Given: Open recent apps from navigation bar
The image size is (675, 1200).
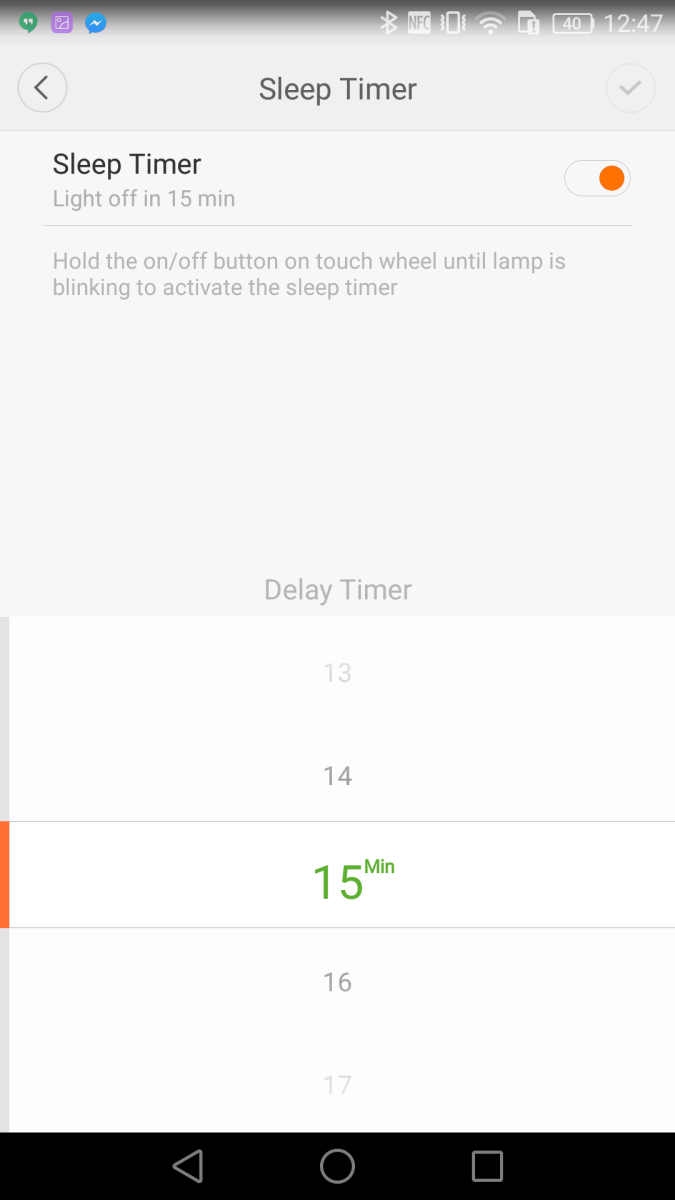Looking at the screenshot, I should 487,1166.
